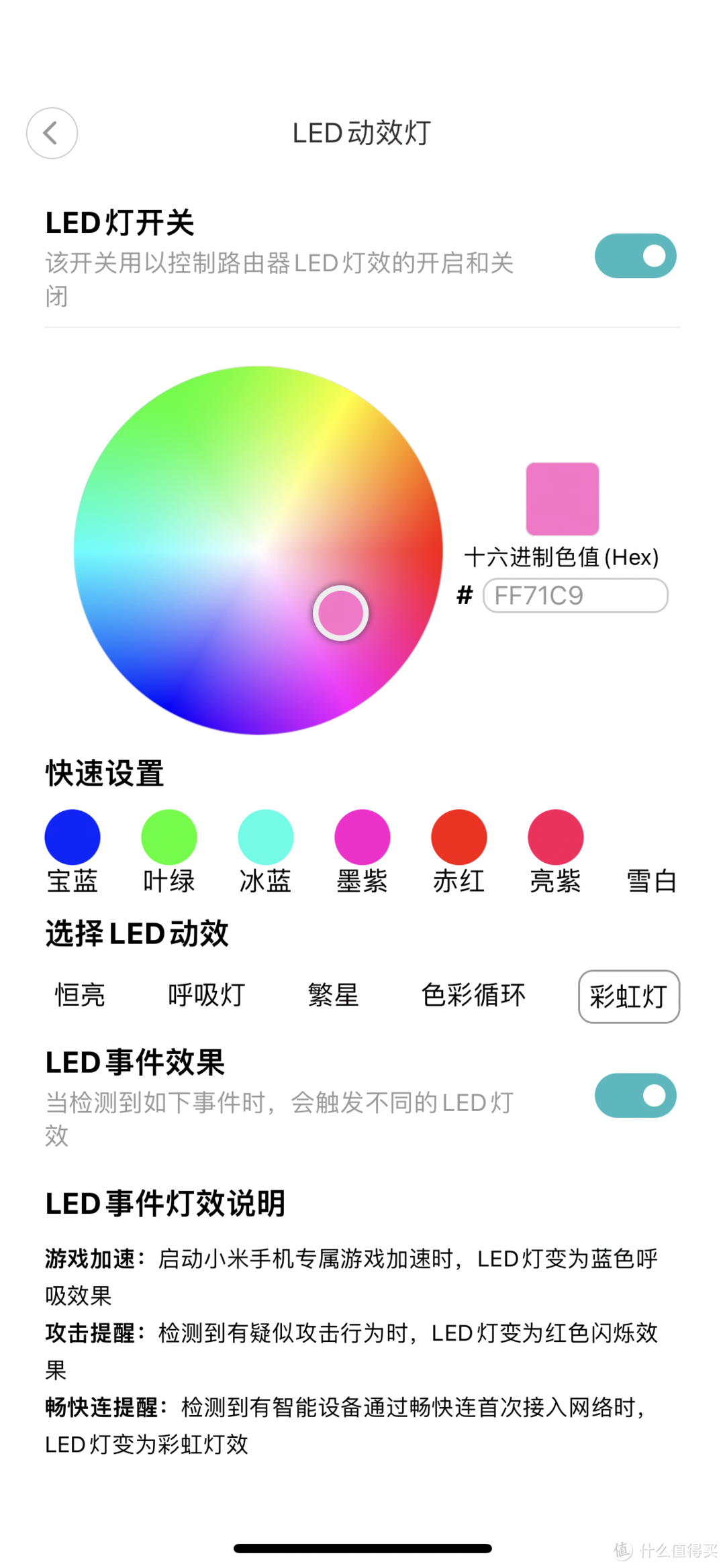
Task: Select the 宝蓝 blue color preset
Action: click(72, 837)
